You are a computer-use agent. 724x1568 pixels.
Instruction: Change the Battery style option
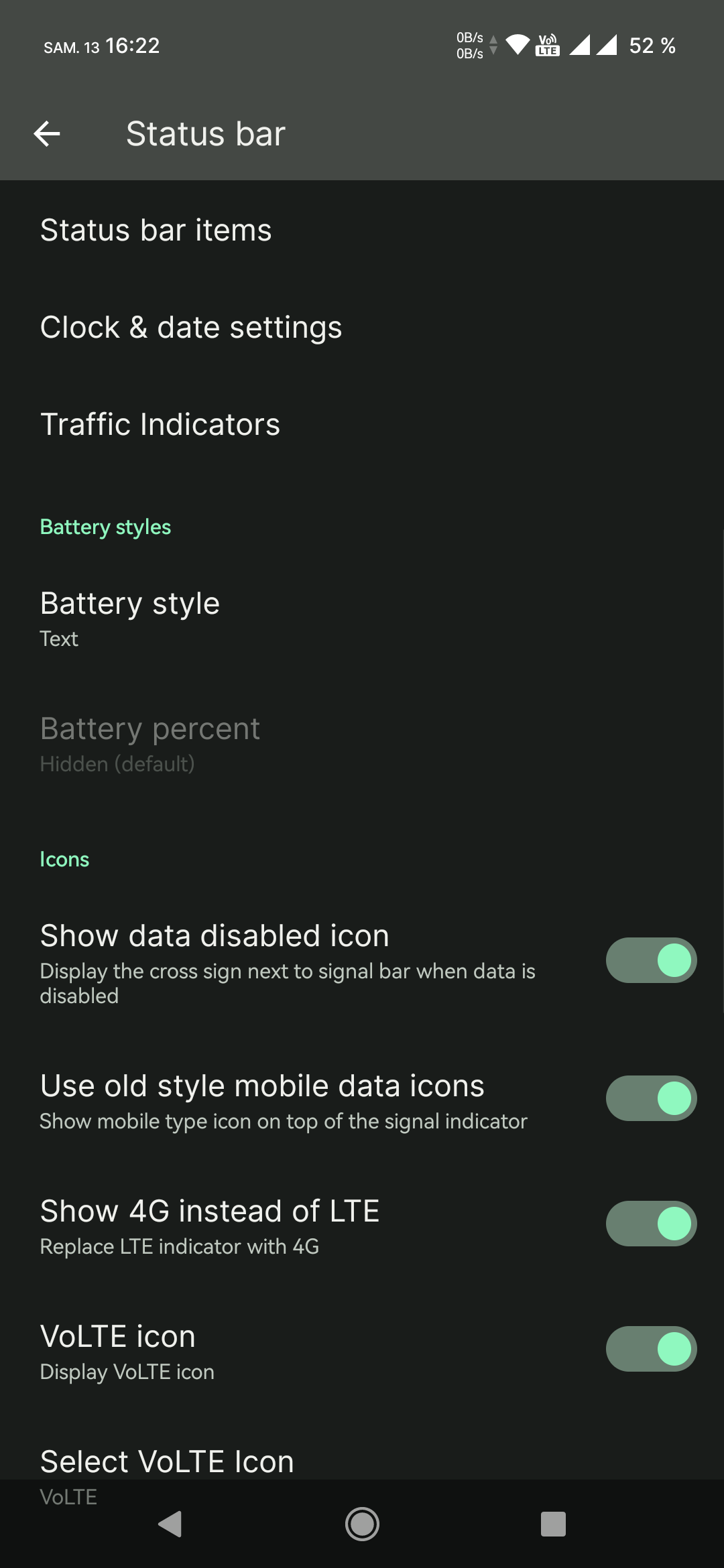coord(362,618)
